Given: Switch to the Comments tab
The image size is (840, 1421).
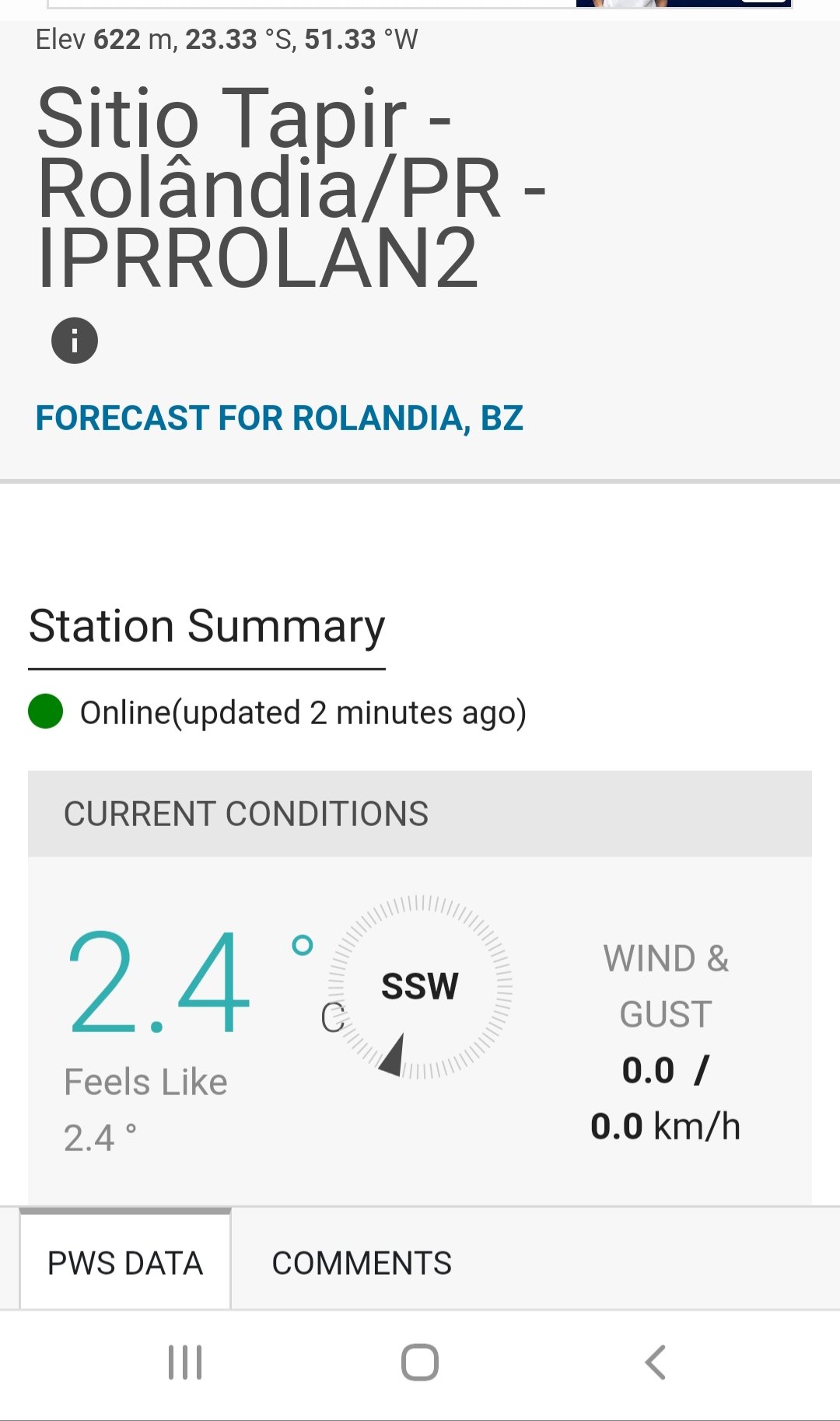Looking at the screenshot, I should 362,1262.
